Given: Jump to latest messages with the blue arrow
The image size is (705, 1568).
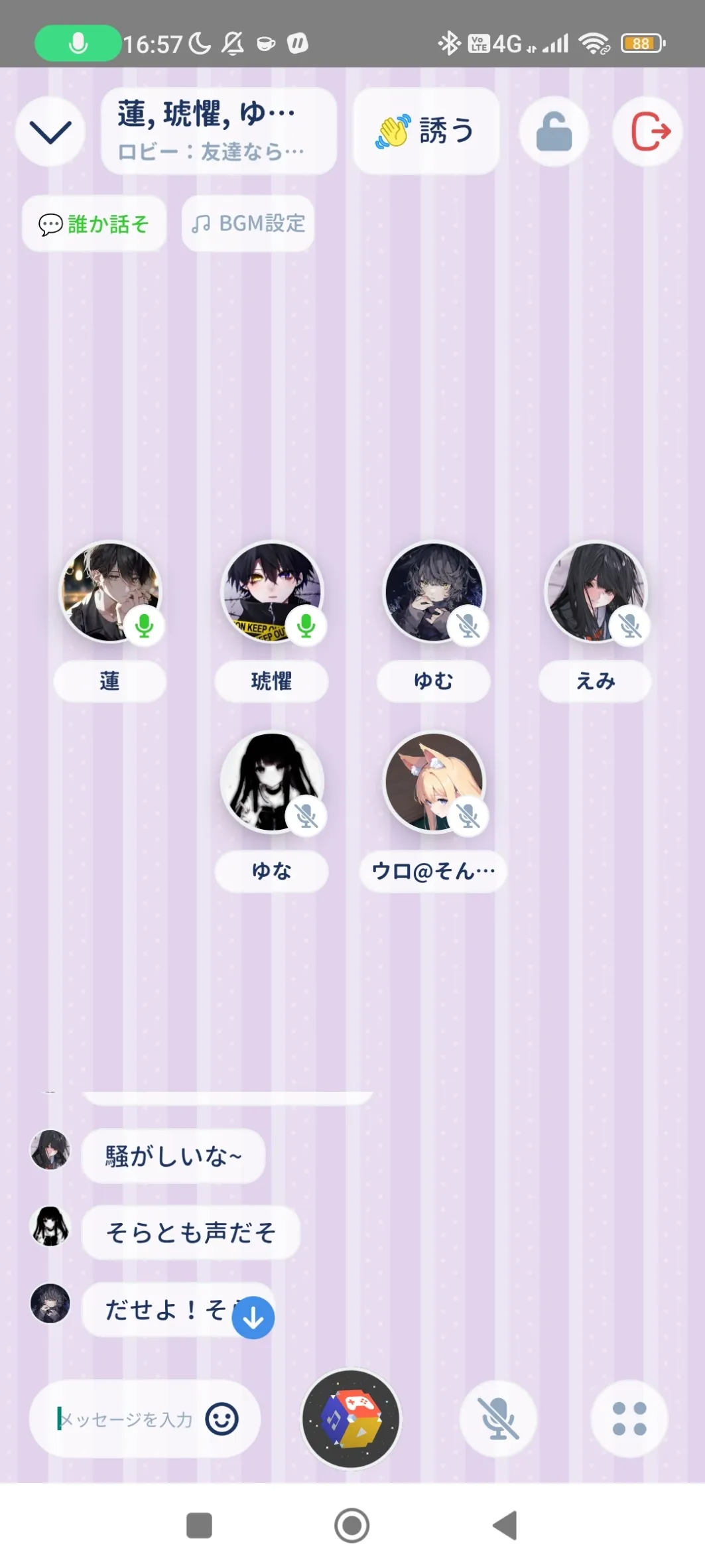Looking at the screenshot, I should (x=253, y=1317).
